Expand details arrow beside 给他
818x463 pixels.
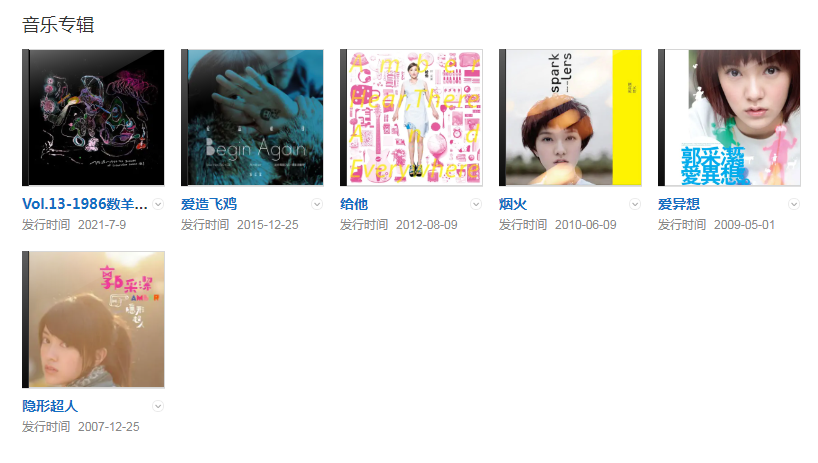point(476,204)
